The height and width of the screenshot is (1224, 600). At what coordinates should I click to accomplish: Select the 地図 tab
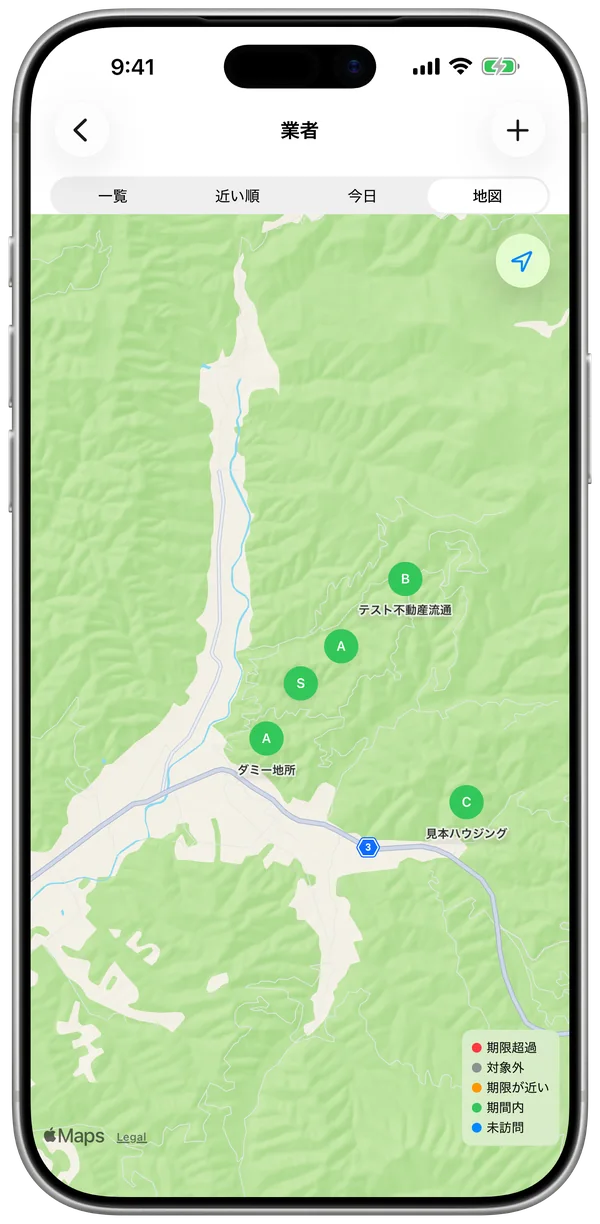[487, 196]
